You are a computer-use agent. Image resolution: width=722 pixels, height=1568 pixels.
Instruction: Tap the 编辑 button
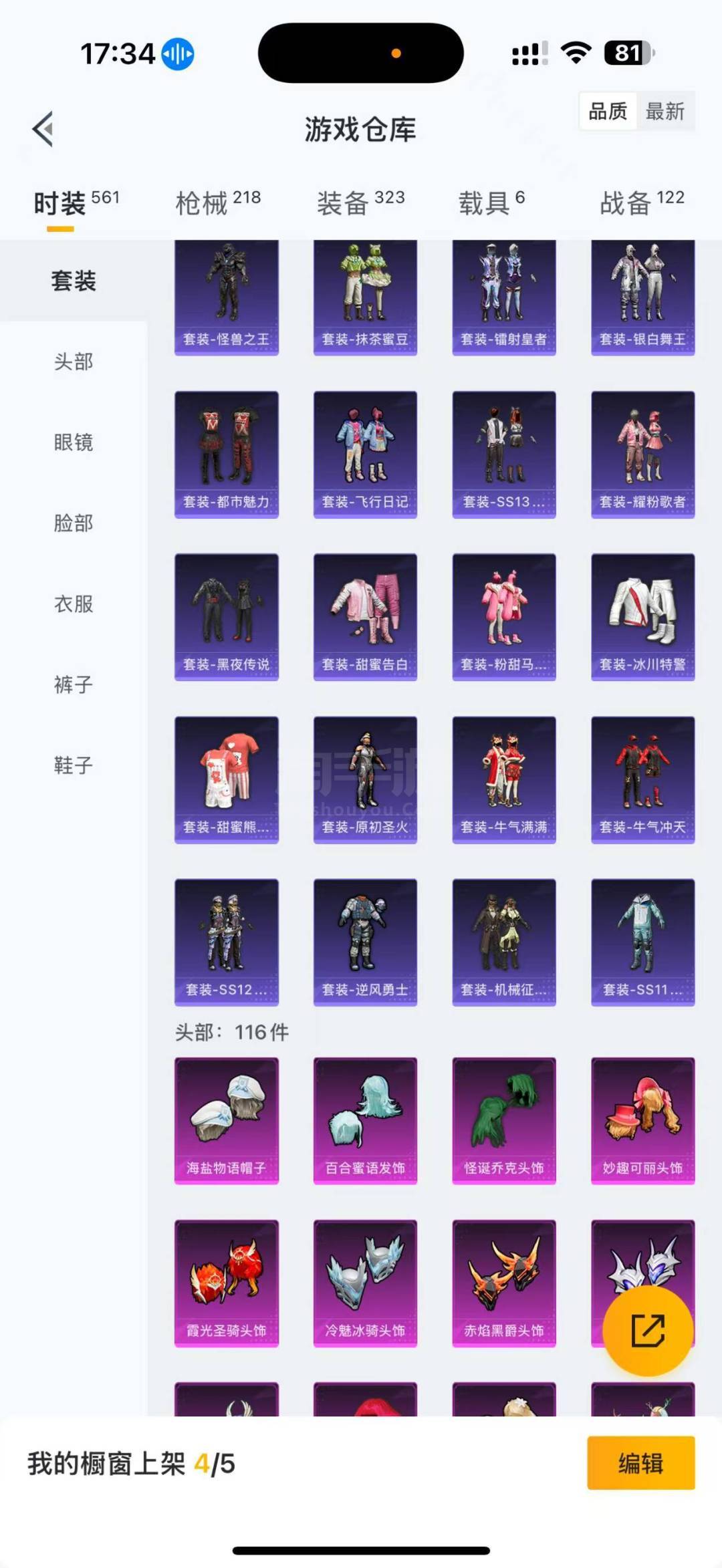641,1463
